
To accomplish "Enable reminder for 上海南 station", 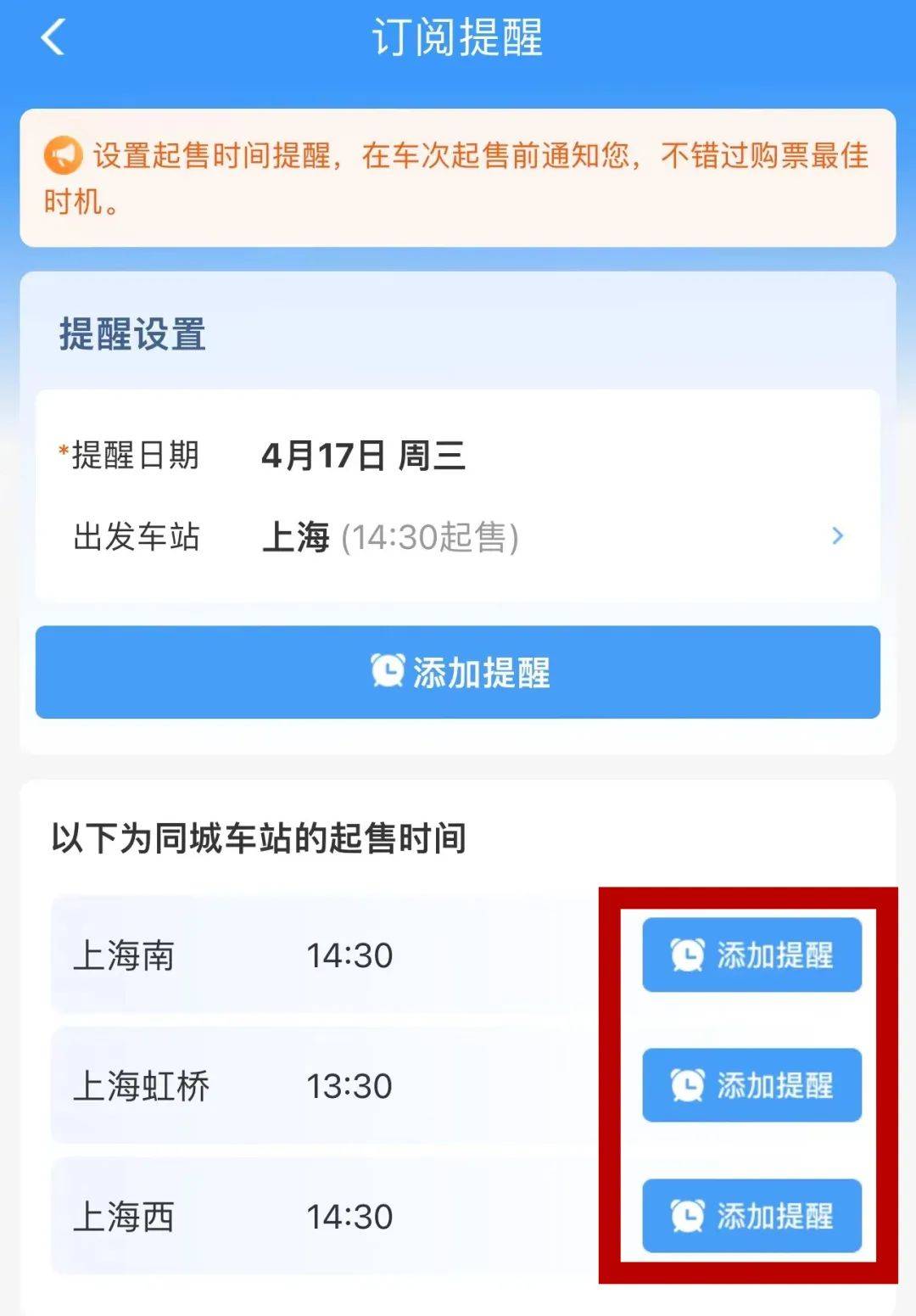I will [x=751, y=955].
